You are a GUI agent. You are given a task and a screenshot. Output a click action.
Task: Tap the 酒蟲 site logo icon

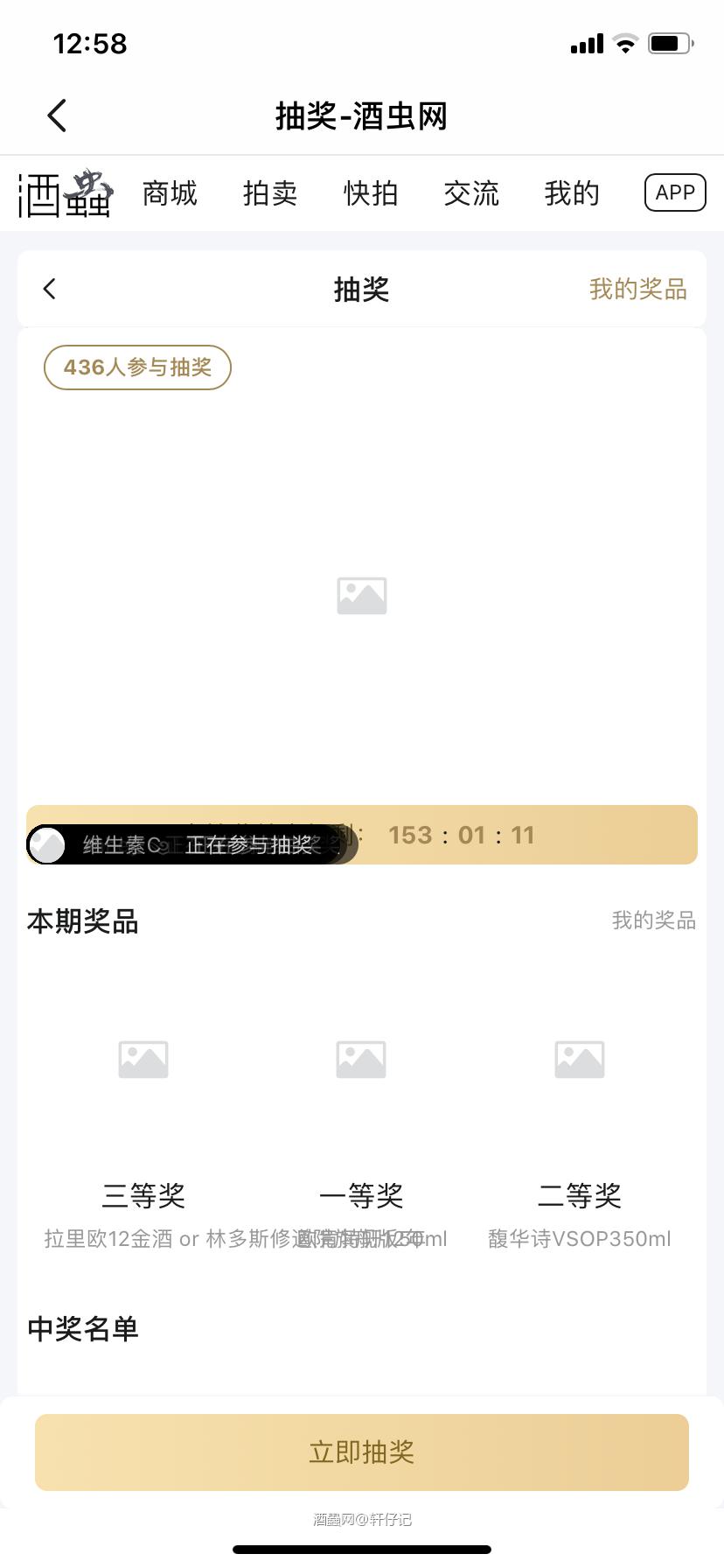click(x=63, y=194)
